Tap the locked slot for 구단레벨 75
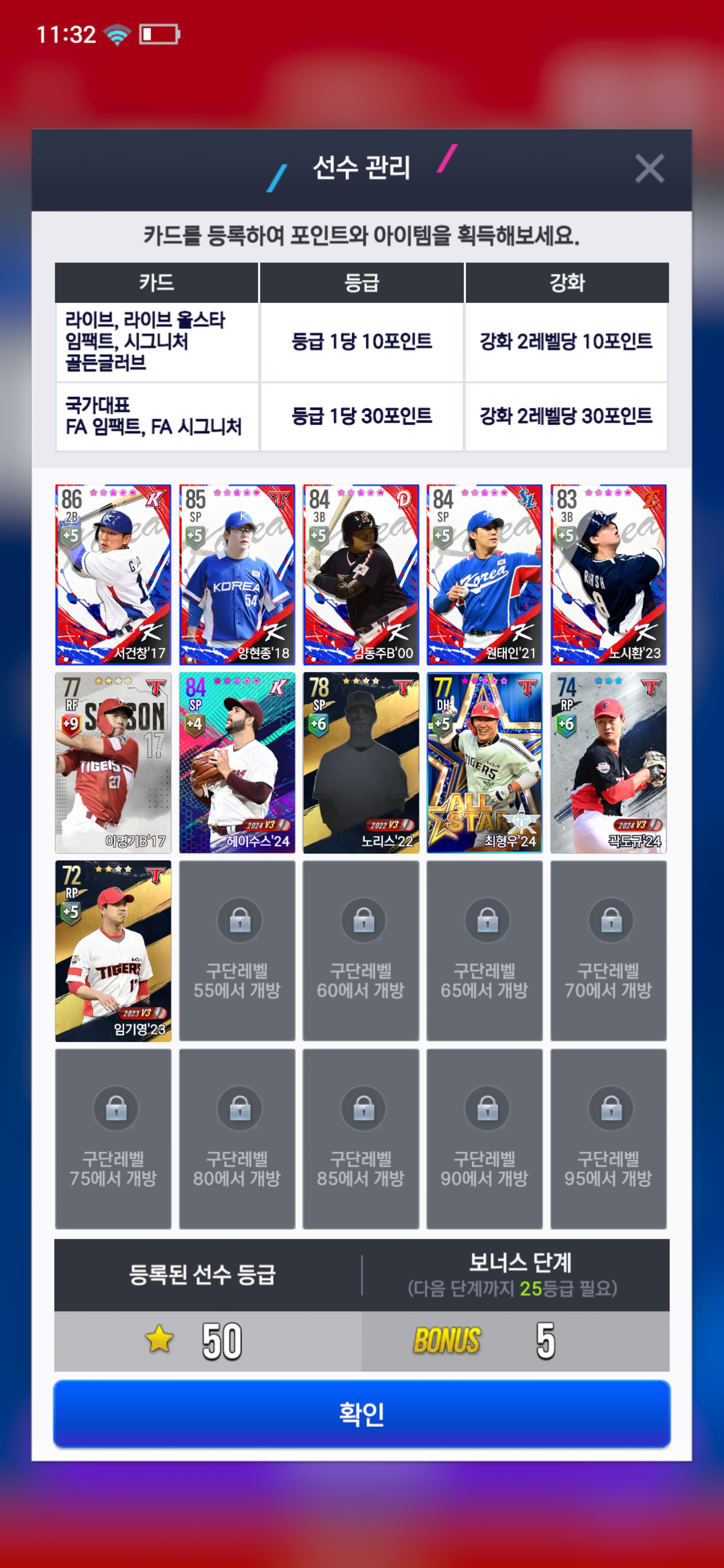The image size is (724, 1568). coord(113,1138)
